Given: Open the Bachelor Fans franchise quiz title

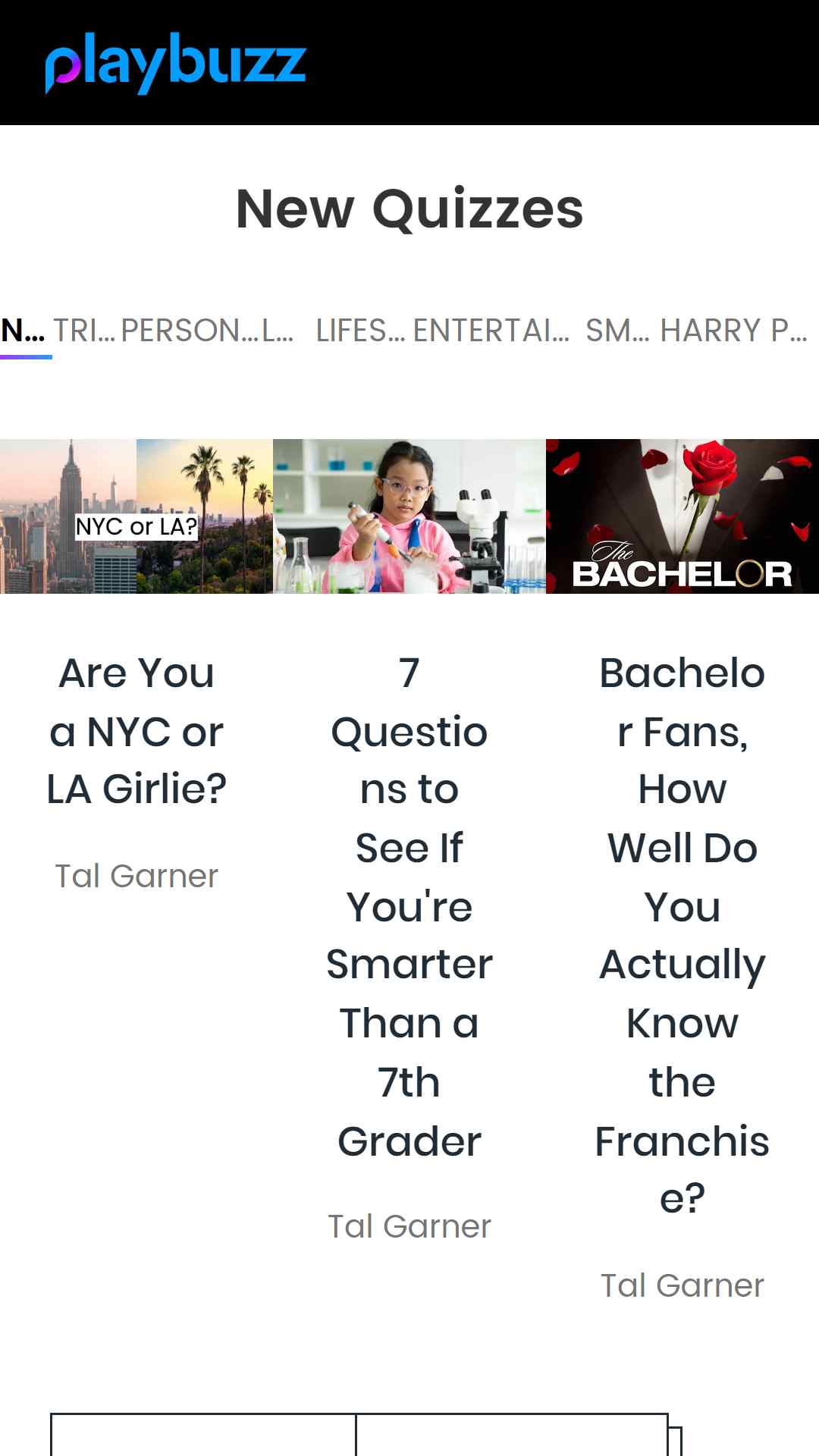Looking at the screenshot, I should click(x=682, y=937).
